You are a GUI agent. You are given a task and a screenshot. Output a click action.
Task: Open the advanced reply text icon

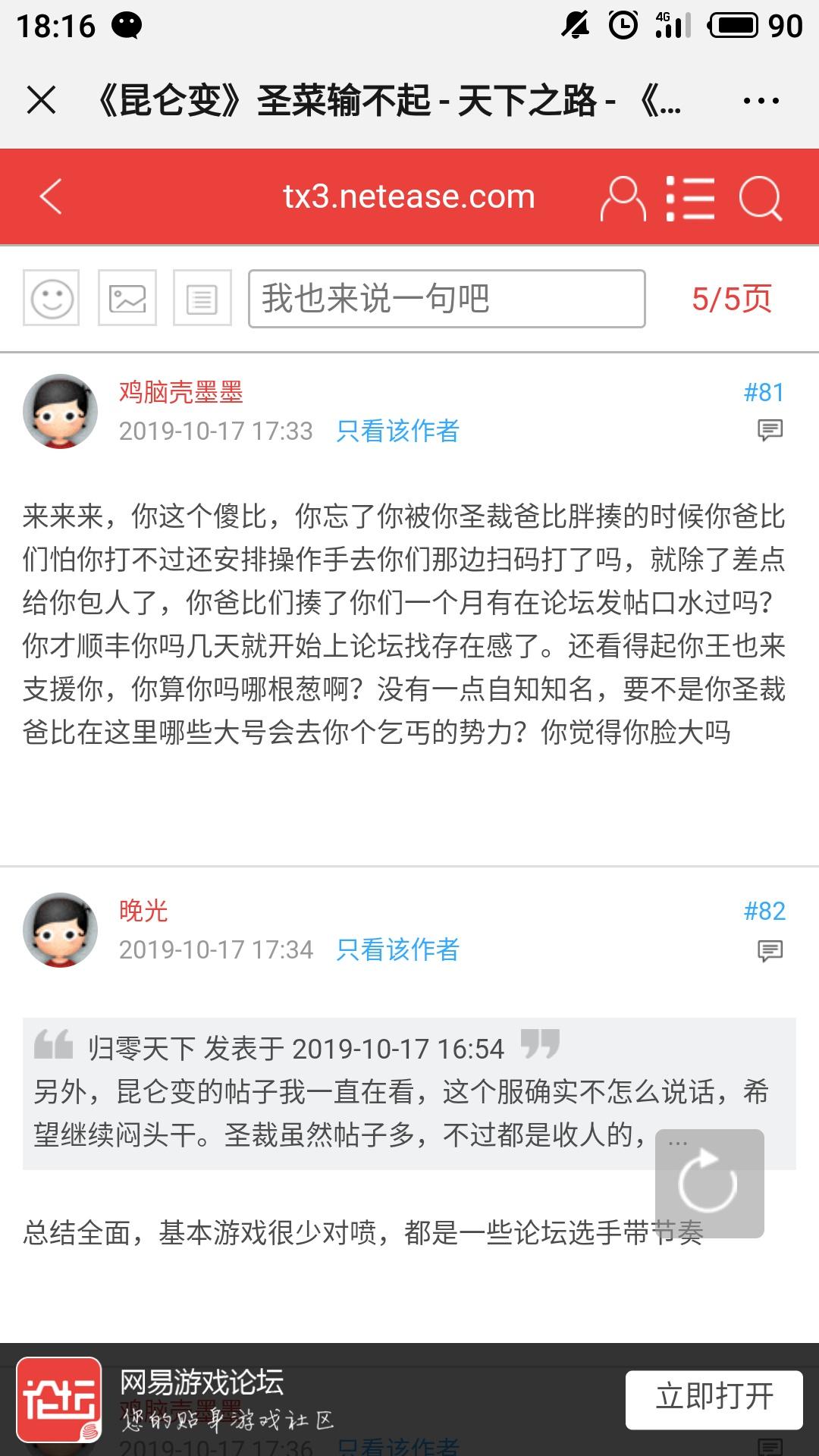202,298
